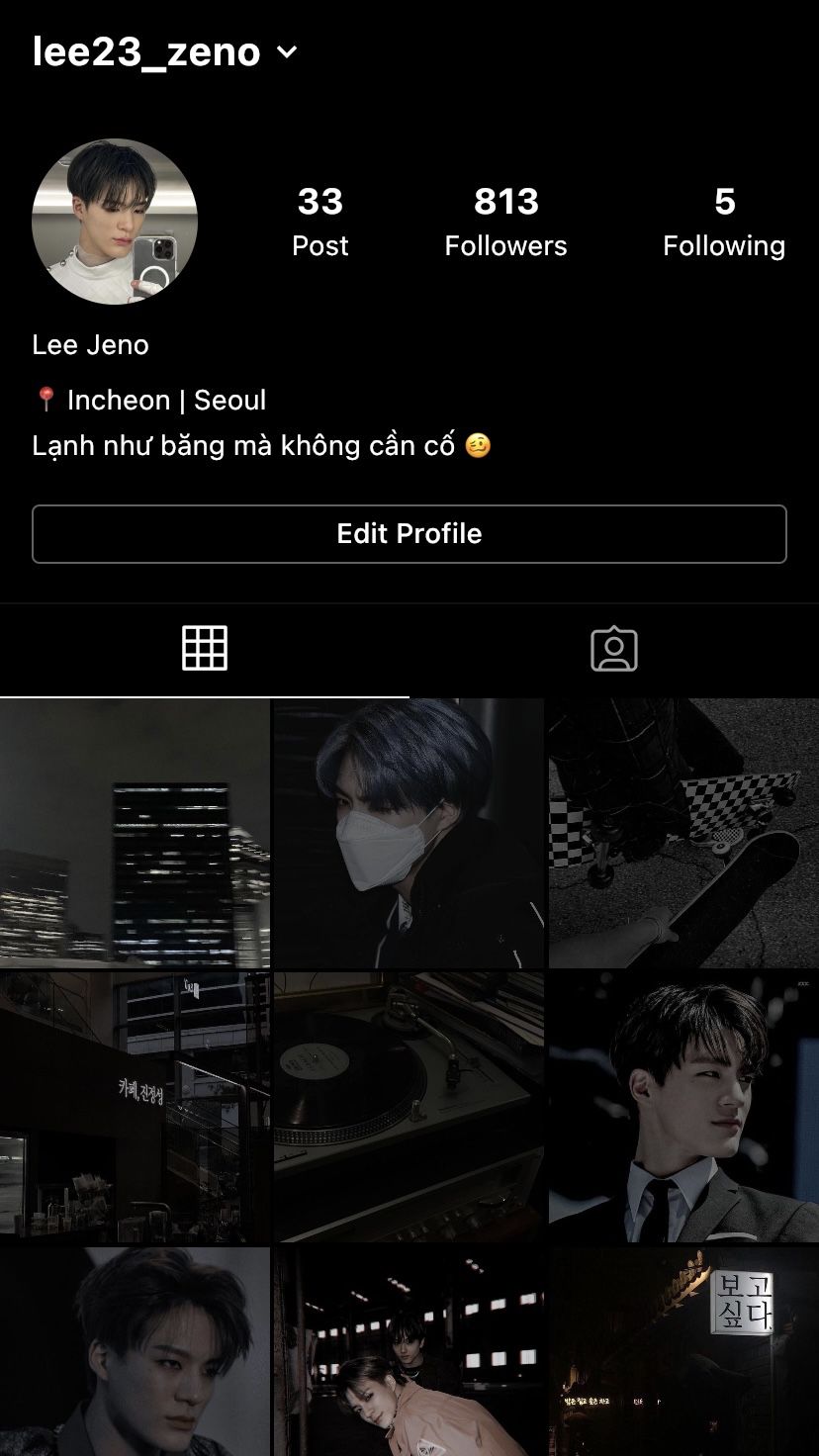Screen dimensions: 819x1456
Task: Open the night city buildings post
Action: click(x=135, y=833)
